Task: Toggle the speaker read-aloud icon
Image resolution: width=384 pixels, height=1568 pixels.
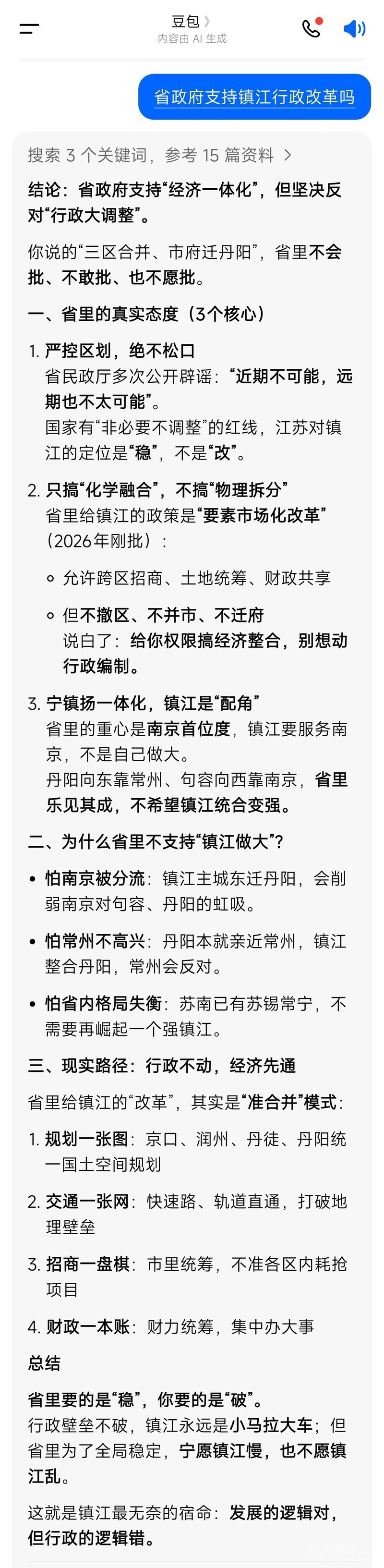Action: pos(354,29)
